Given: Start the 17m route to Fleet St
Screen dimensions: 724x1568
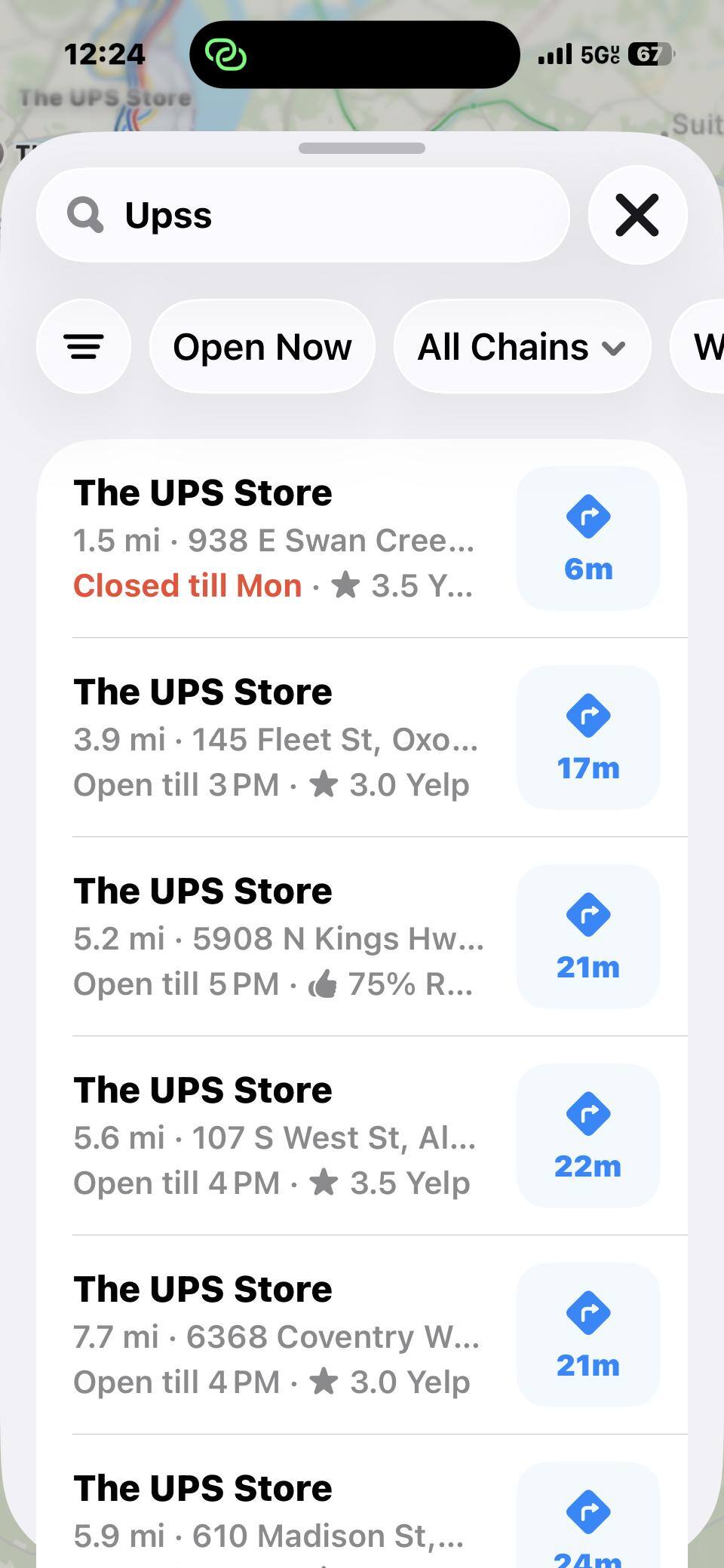Looking at the screenshot, I should click(588, 738).
